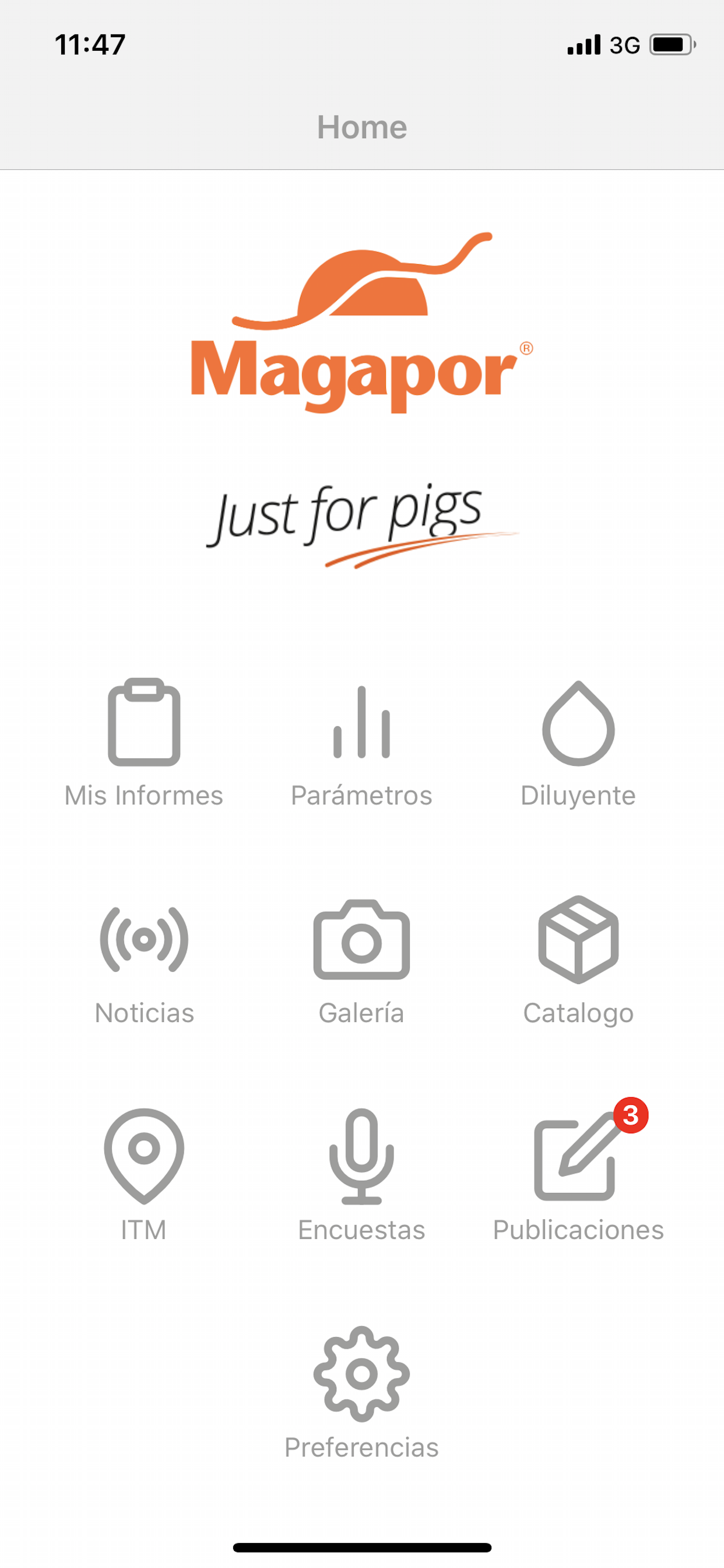The height and width of the screenshot is (1568, 724).
Task: Go to Diluyente
Action: point(578,743)
